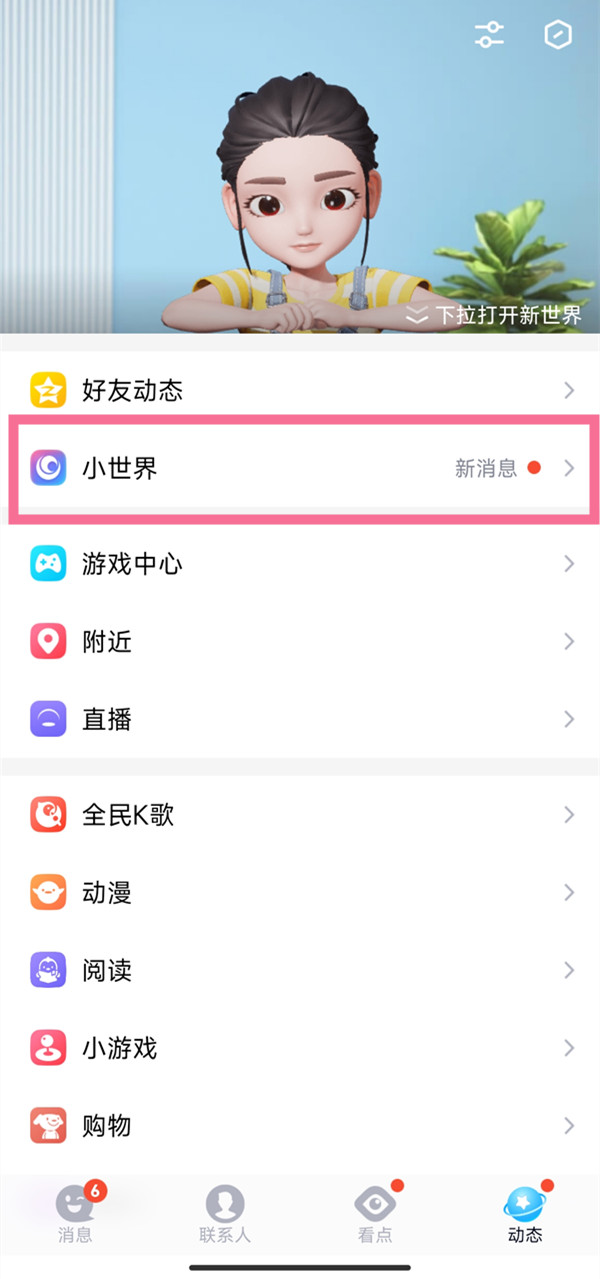This screenshot has width=600, height=1279.
Task: Open the 阅读 reading section
Action: 300,970
